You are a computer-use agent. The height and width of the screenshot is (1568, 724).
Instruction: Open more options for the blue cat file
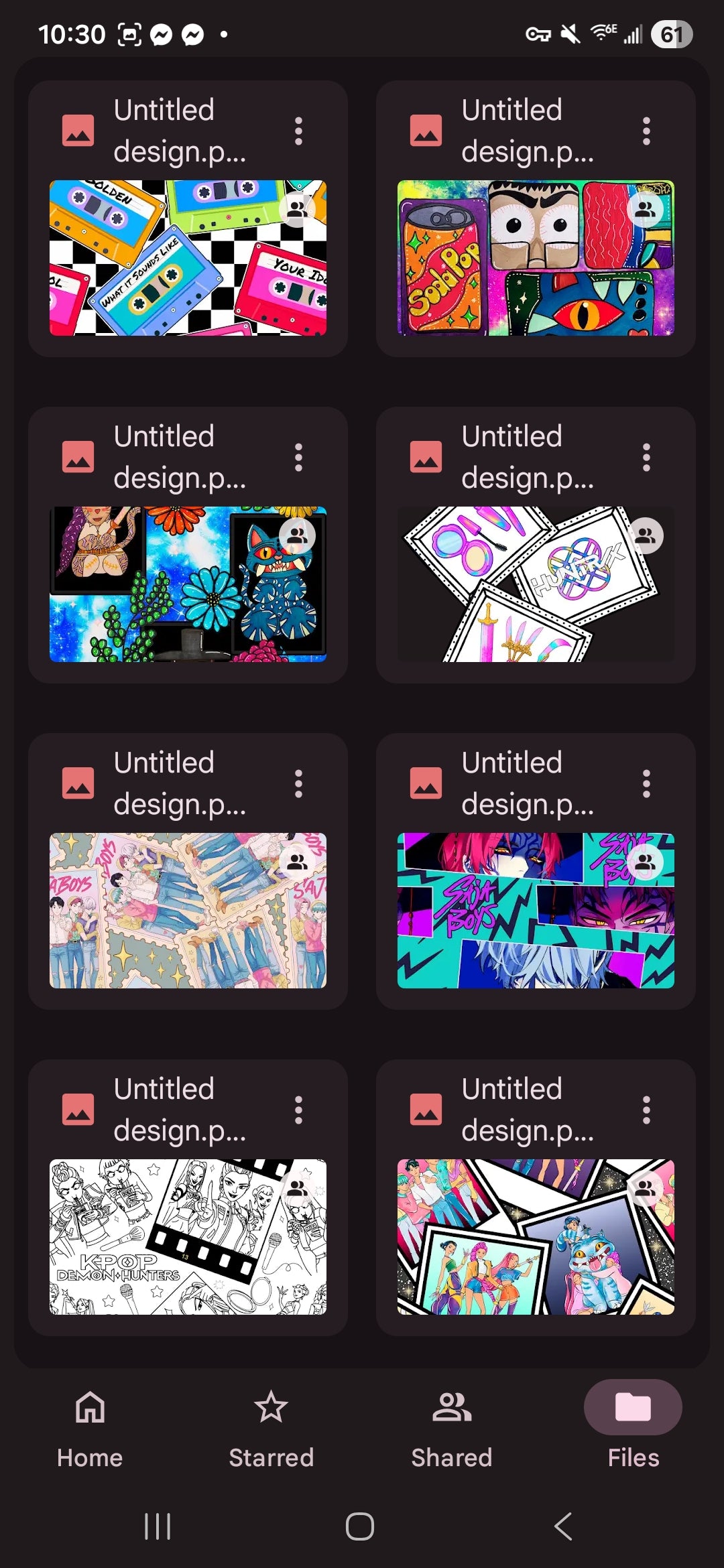click(x=298, y=457)
